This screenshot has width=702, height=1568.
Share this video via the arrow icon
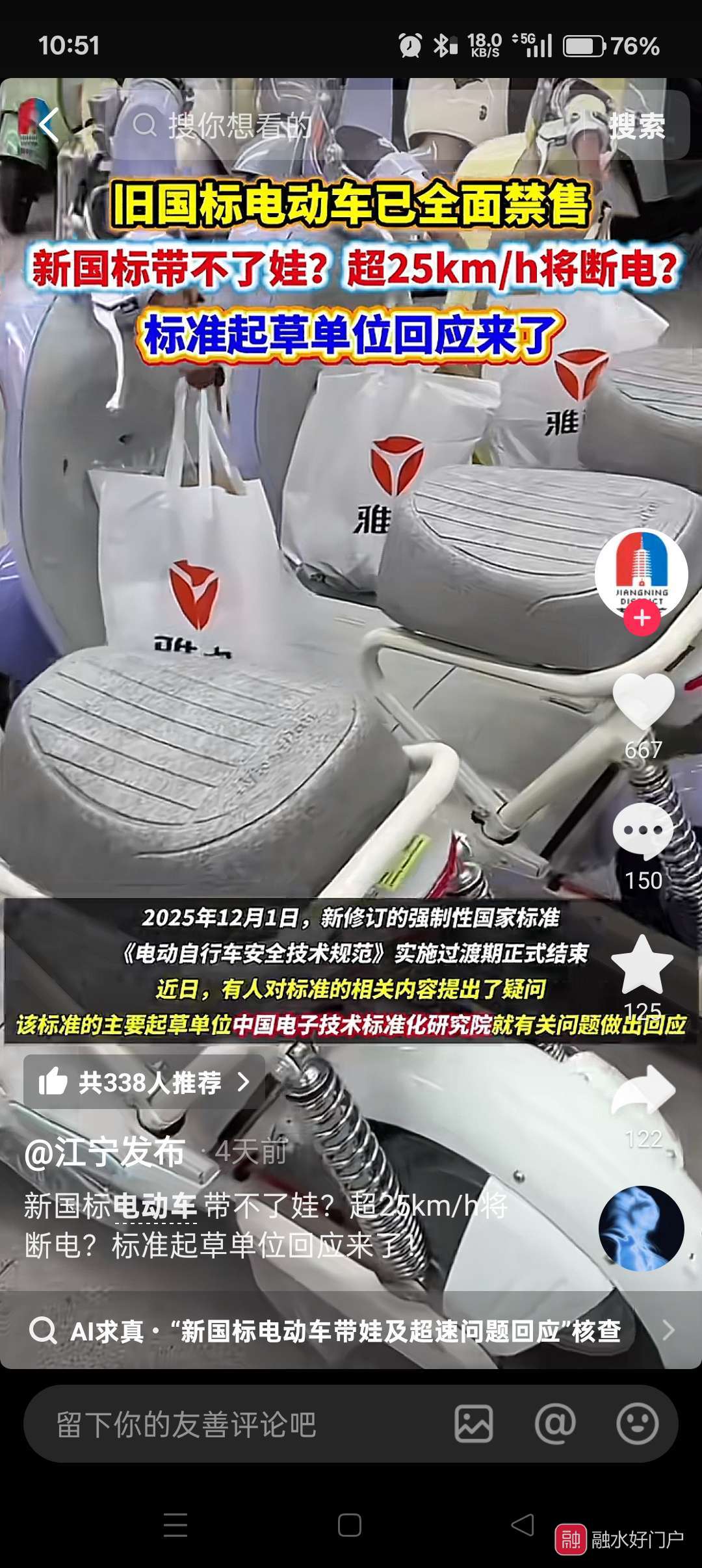(x=643, y=1090)
